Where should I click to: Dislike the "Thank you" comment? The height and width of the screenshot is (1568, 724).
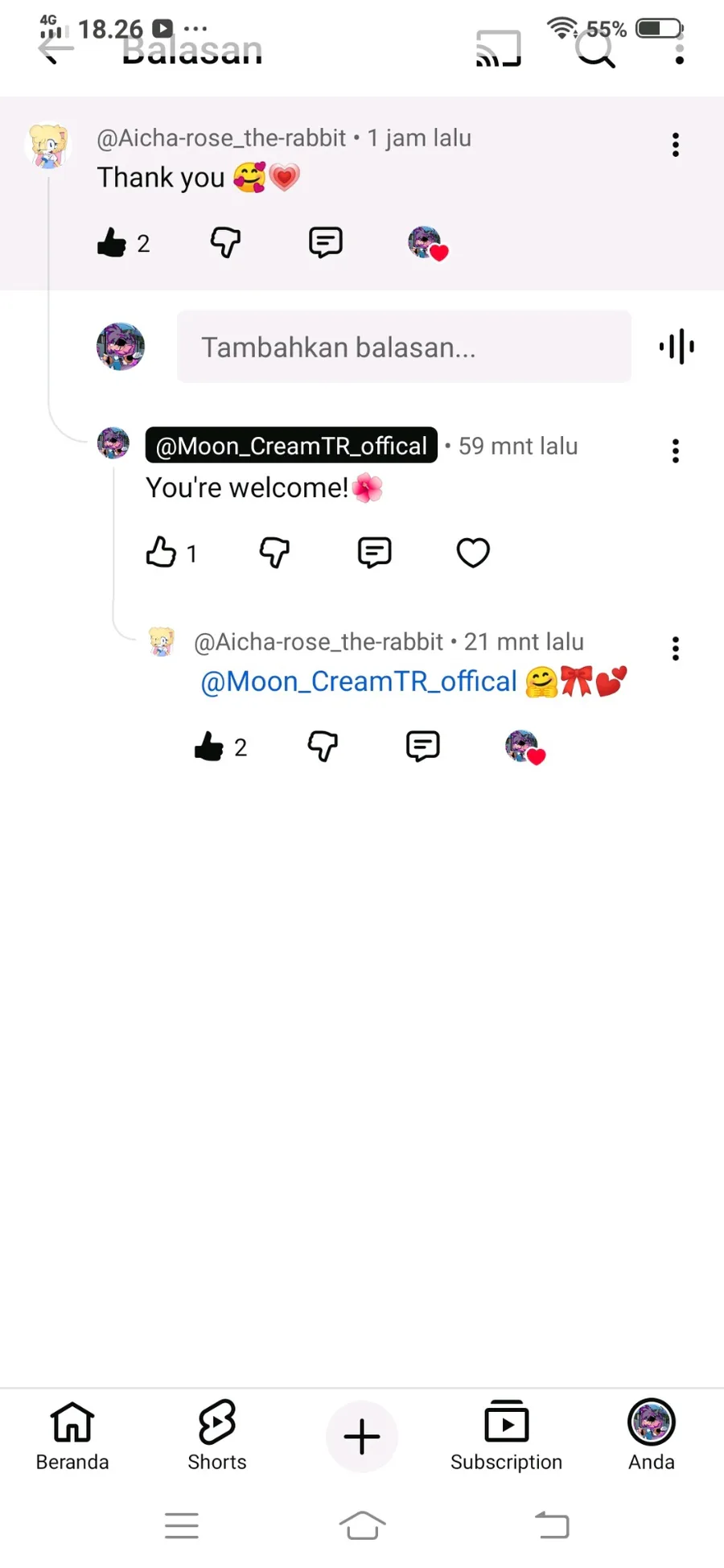tap(225, 242)
